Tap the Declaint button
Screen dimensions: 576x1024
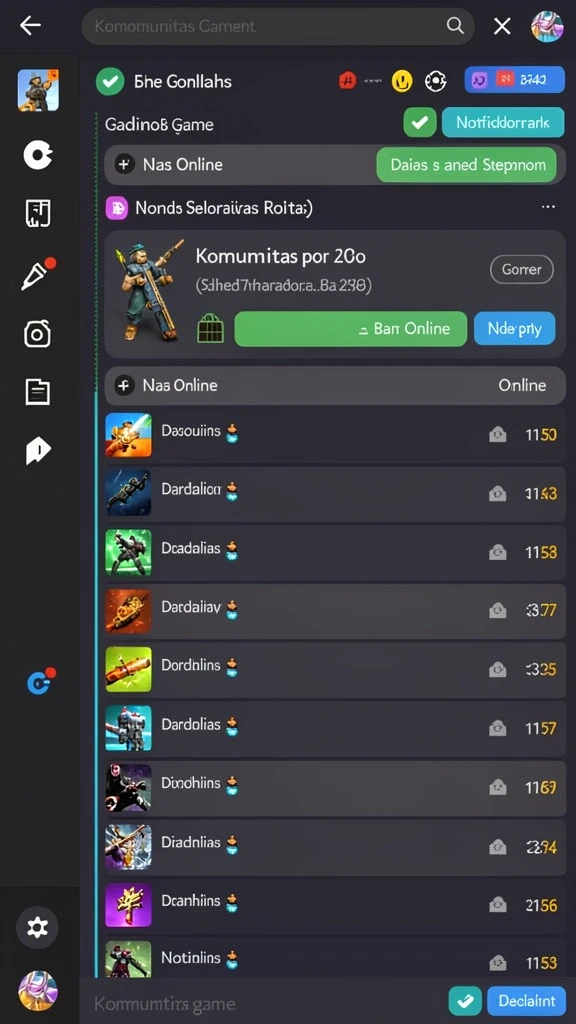click(526, 1001)
